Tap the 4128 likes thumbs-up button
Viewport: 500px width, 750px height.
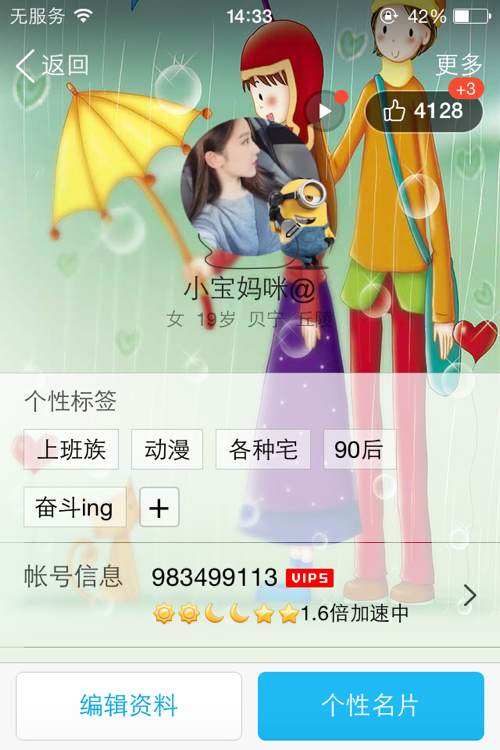click(424, 111)
